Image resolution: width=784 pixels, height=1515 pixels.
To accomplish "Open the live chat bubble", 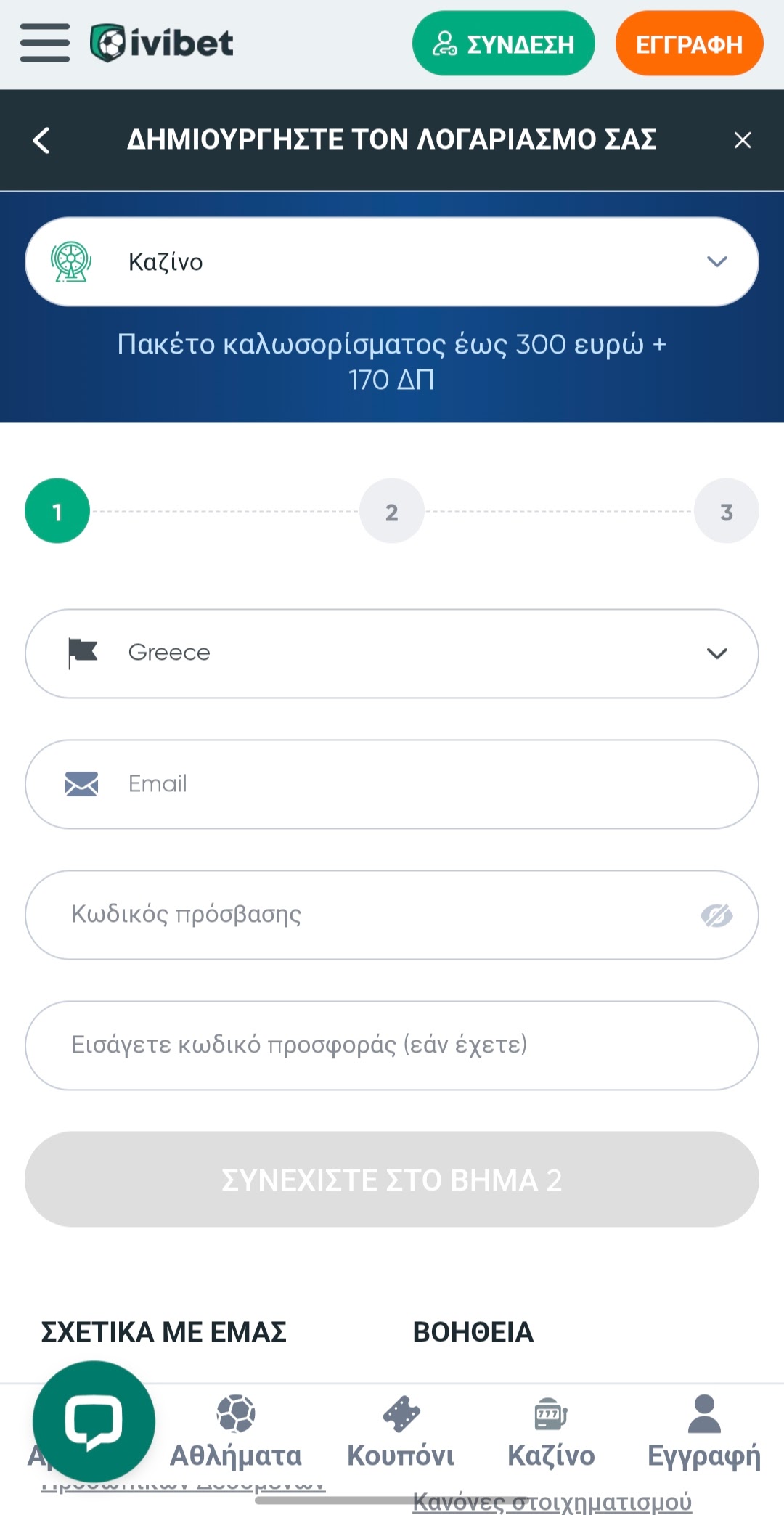I will click(x=94, y=1421).
